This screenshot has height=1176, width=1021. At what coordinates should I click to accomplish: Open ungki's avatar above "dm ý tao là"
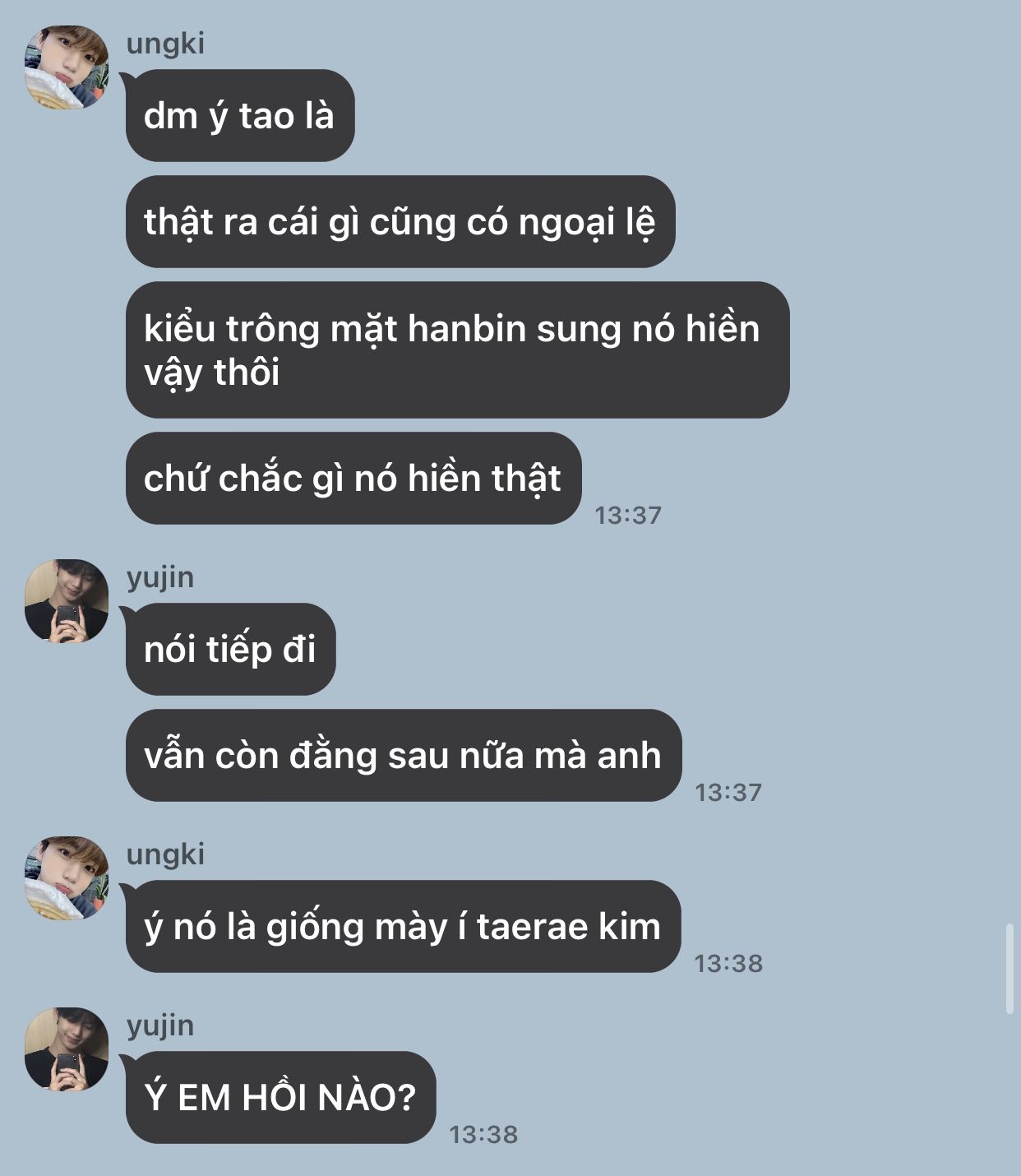(67, 67)
